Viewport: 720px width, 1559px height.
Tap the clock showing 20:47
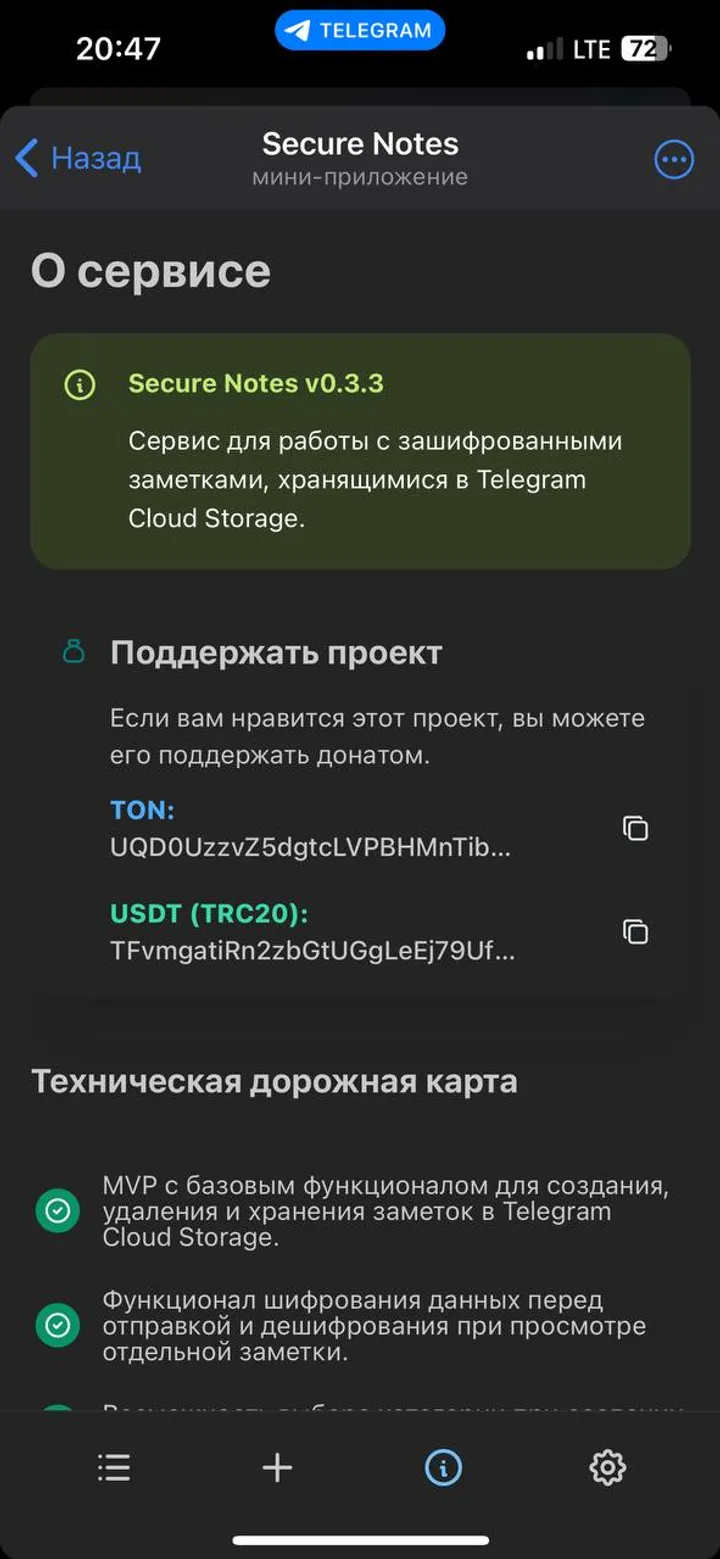(x=118, y=47)
